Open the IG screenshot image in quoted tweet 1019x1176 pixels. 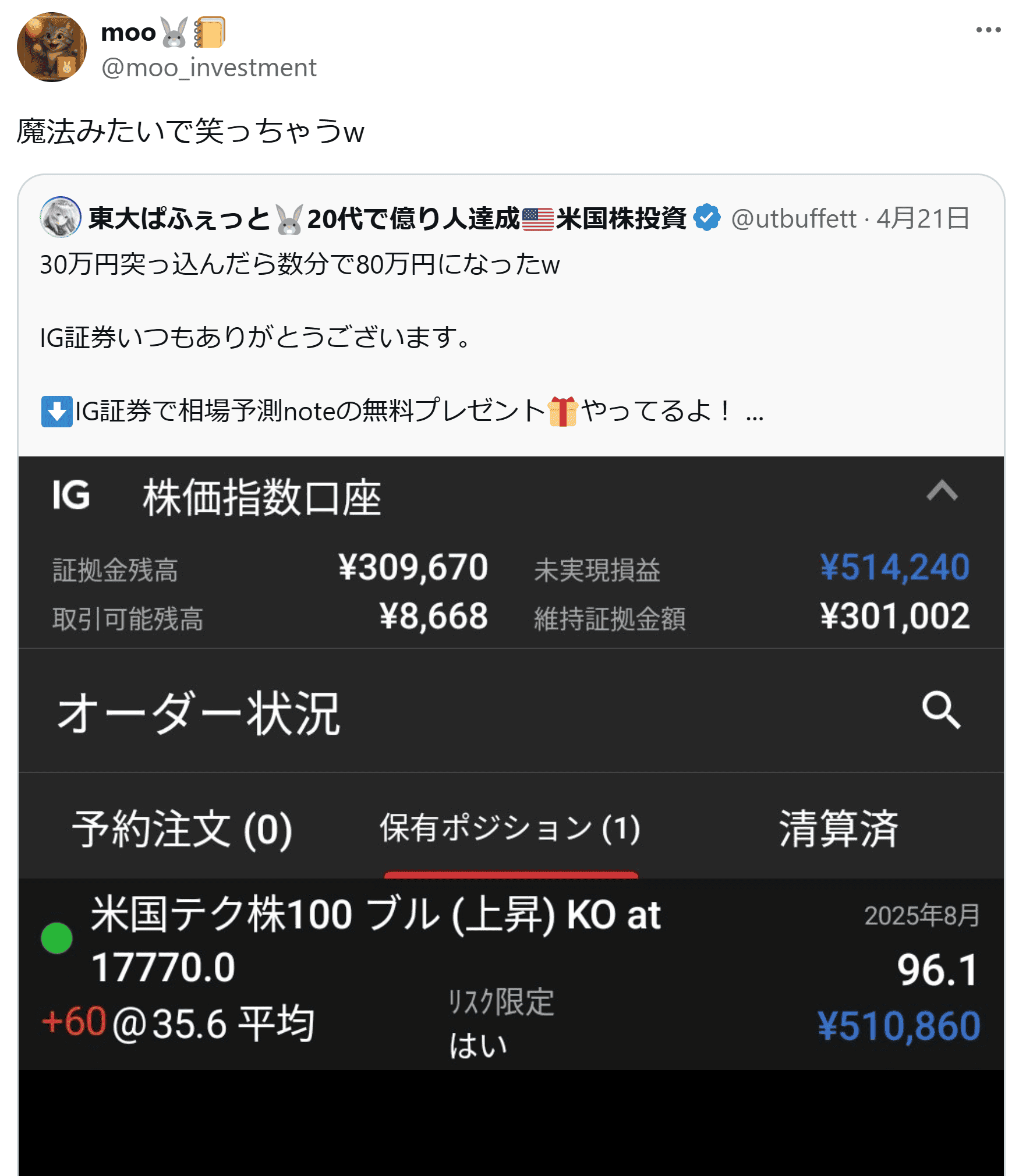[x=511, y=815]
